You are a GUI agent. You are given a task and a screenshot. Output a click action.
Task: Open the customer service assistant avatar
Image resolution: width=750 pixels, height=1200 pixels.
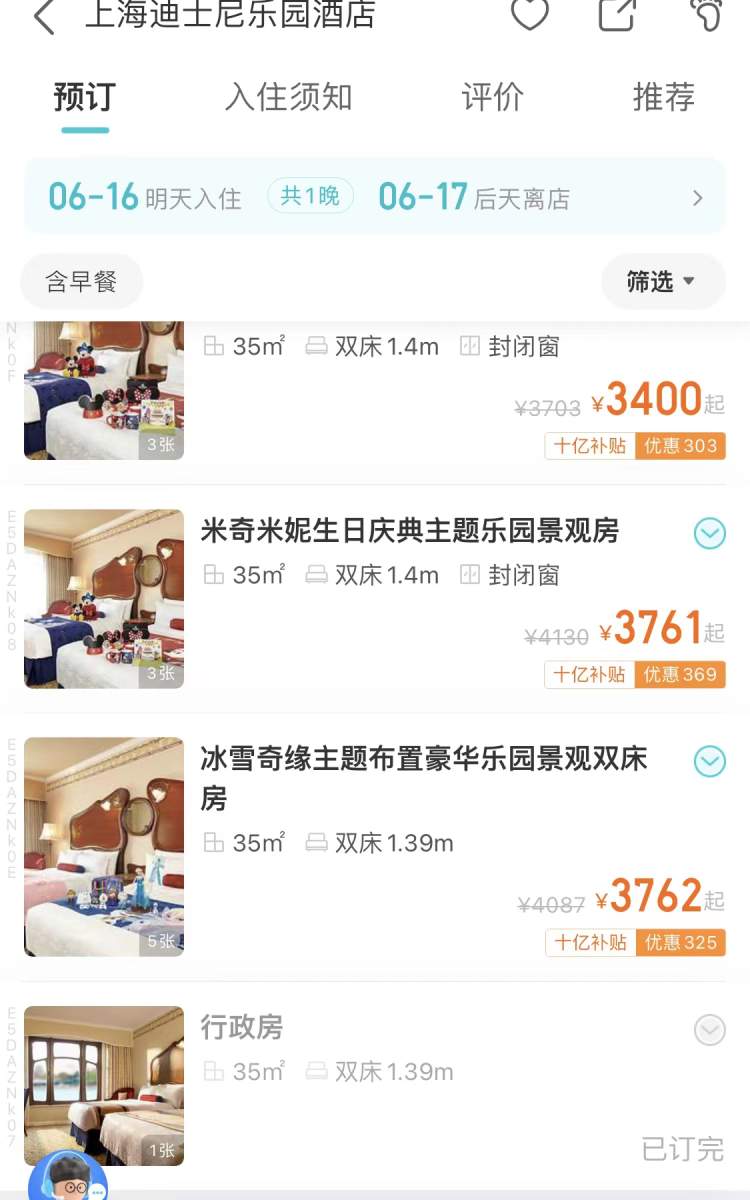(x=68, y=1178)
